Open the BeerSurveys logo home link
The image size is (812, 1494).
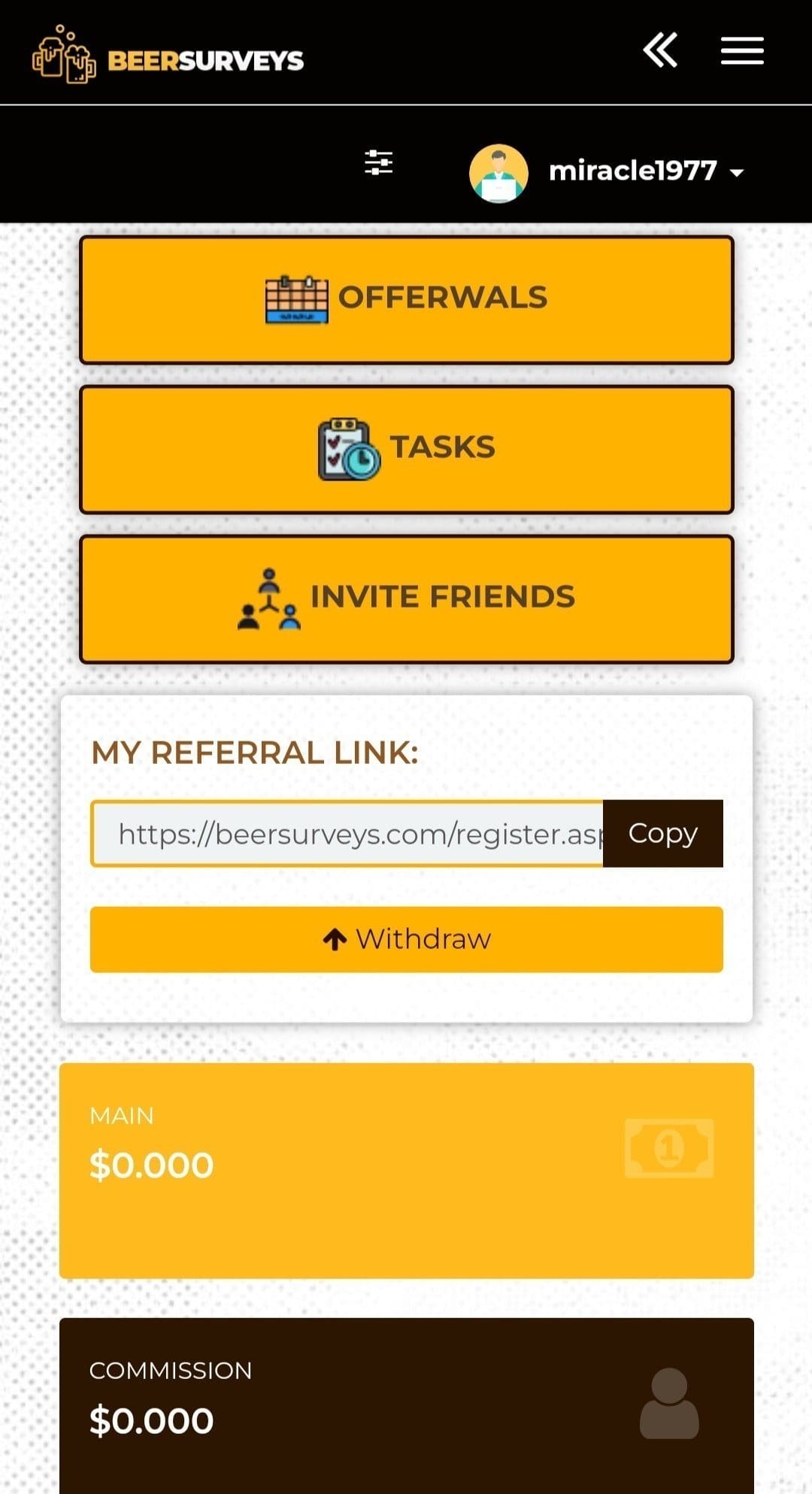click(168, 55)
